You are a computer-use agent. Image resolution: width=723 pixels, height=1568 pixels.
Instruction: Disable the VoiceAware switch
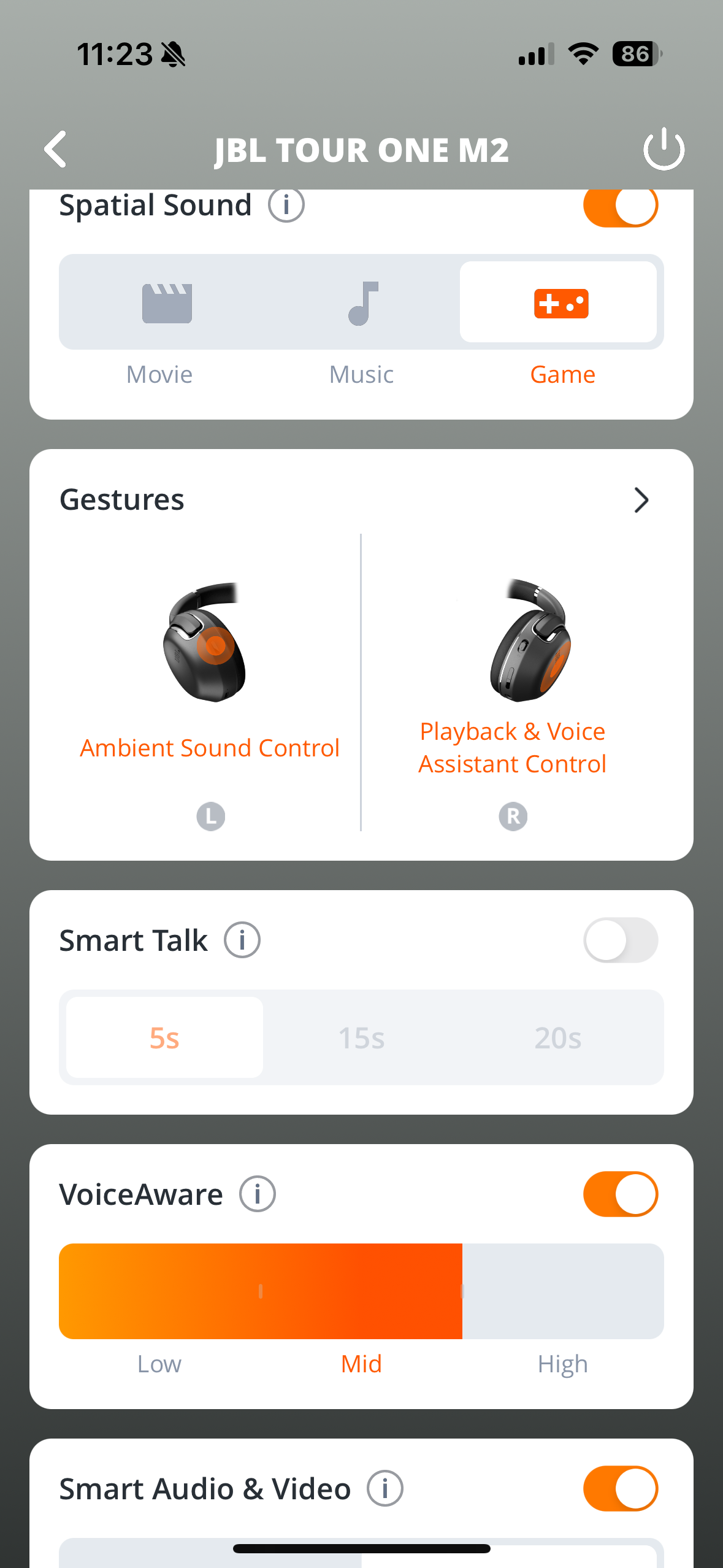pyautogui.click(x=620, y=1194)
